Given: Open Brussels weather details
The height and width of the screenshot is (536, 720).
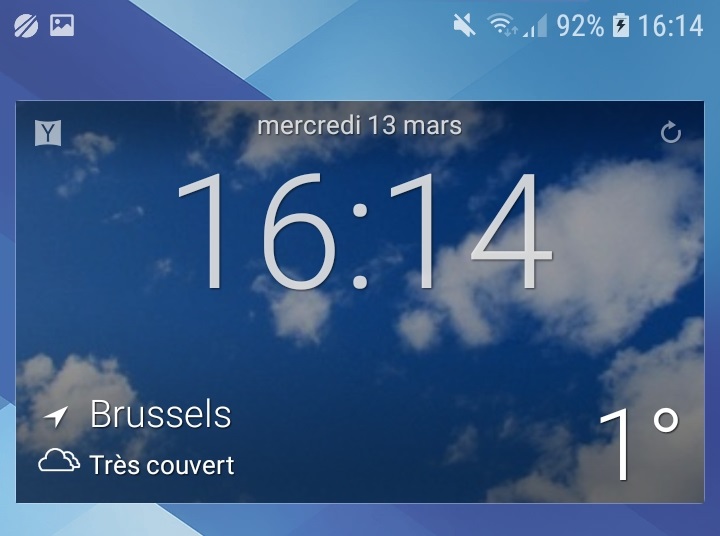Looking at the screenshot, I should 160,415.
